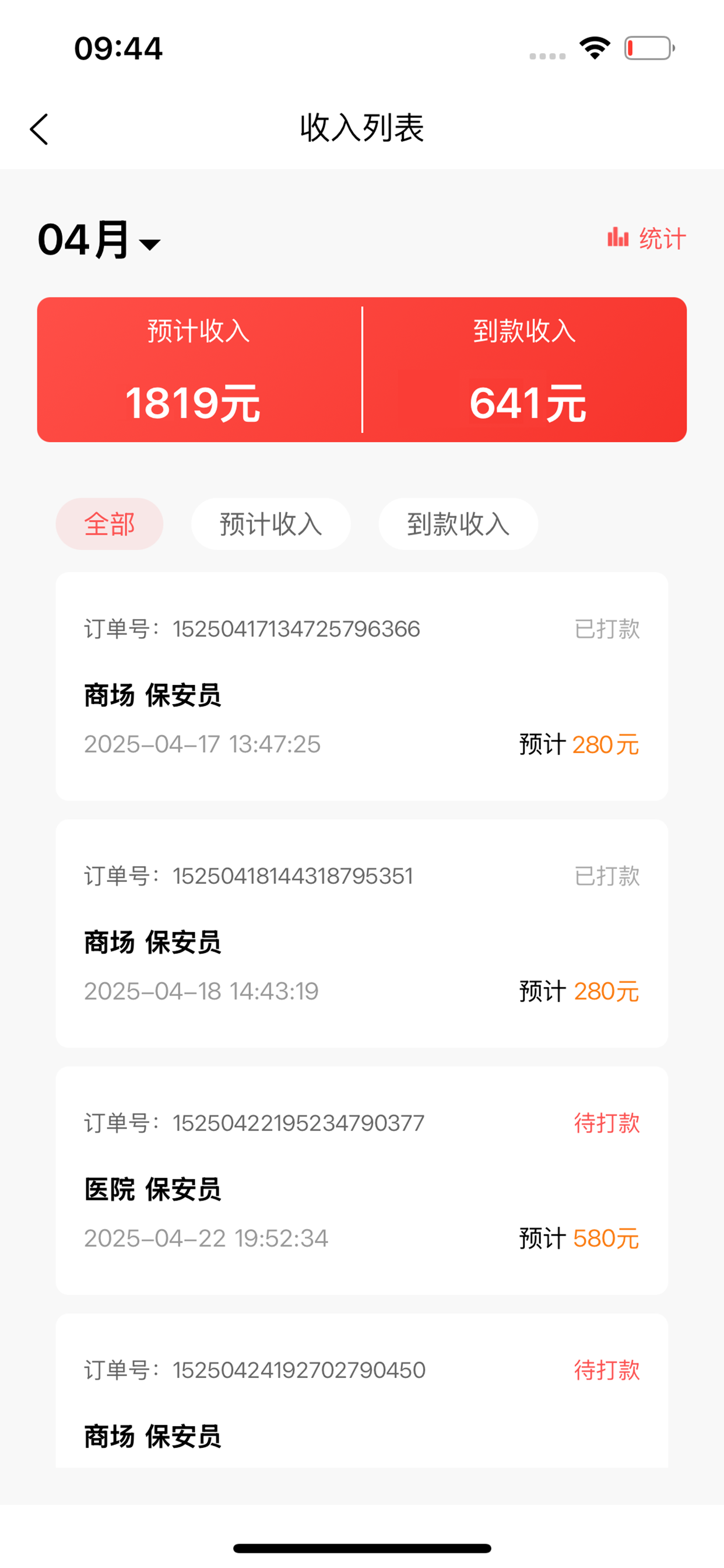Image resolution: width=724 pixels, height=1568 pixels.
Task: Open order 15250424192702790450 card
Action: click(x=362, y=1391)
